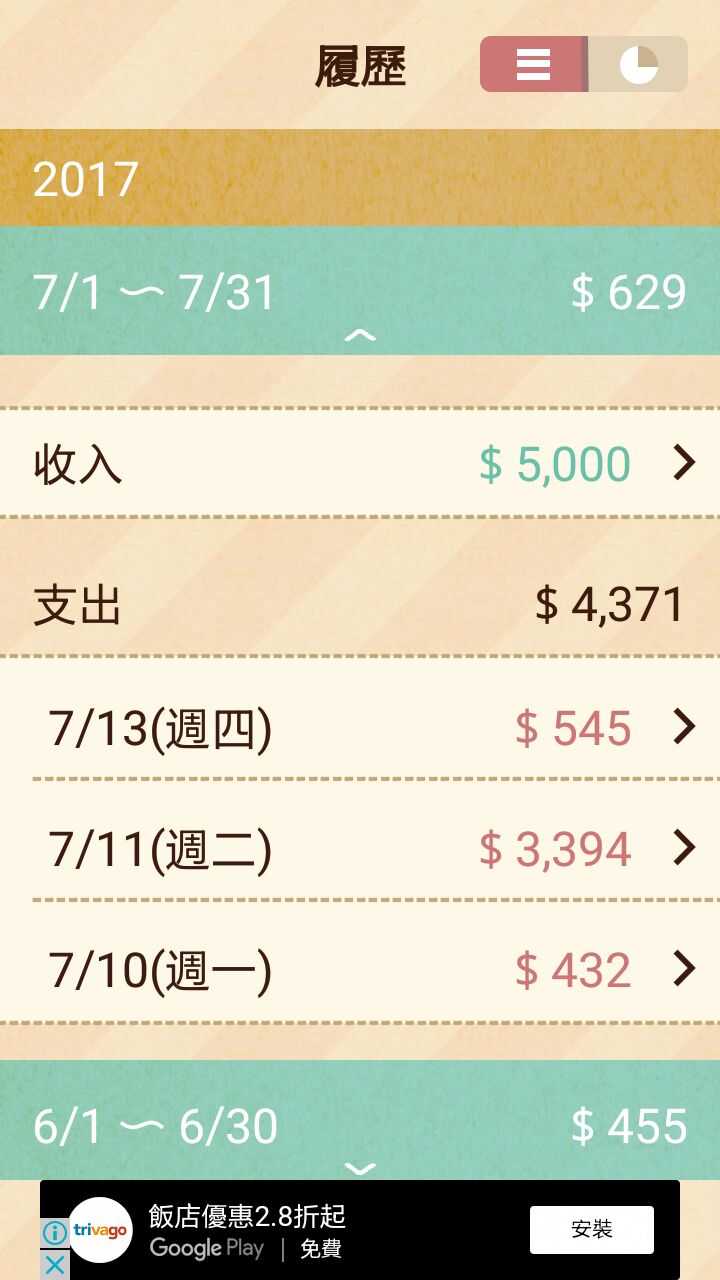
Task: Close the trivago ad banner
Action: 55,1265
